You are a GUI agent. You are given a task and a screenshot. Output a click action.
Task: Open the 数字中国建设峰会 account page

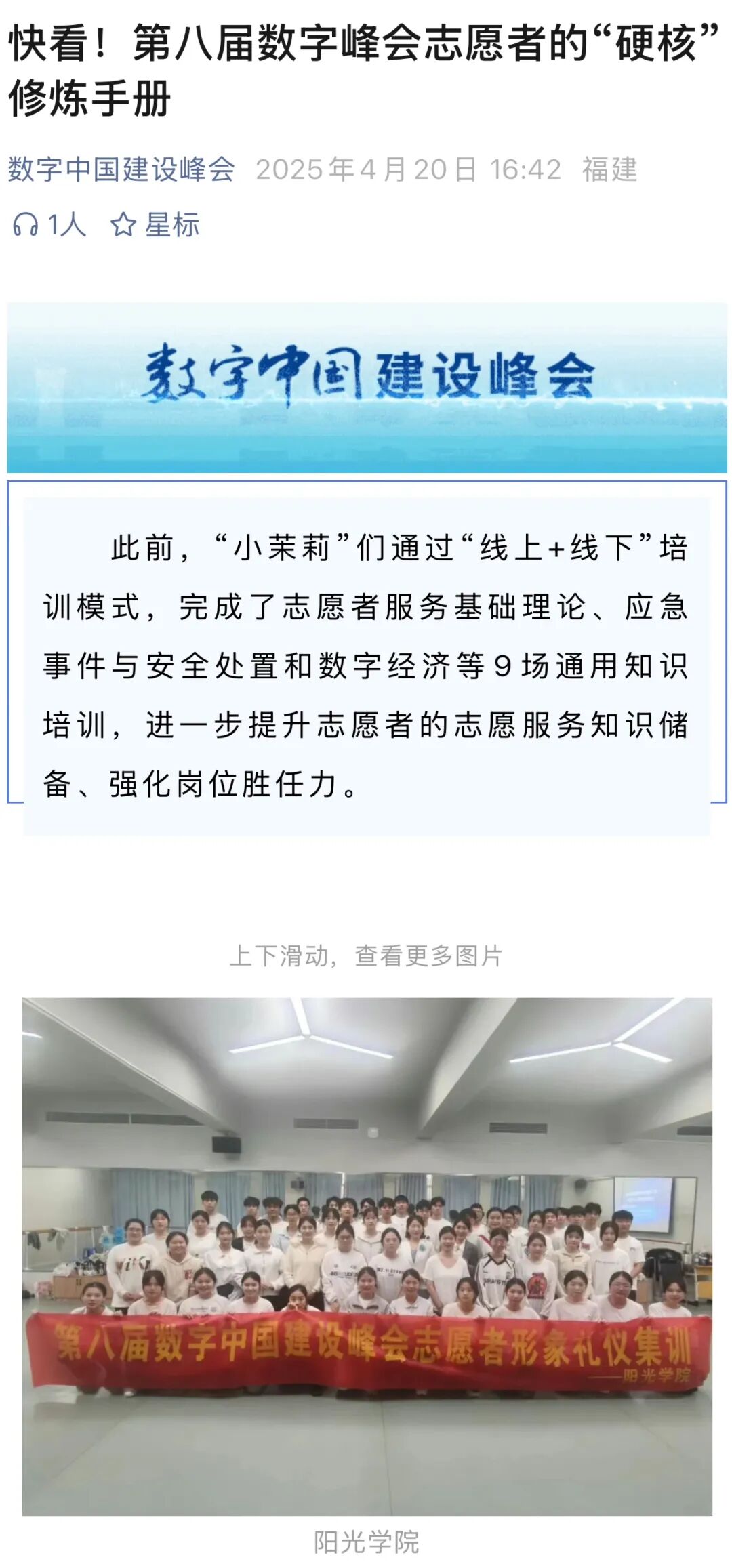(x=121, y=169)
